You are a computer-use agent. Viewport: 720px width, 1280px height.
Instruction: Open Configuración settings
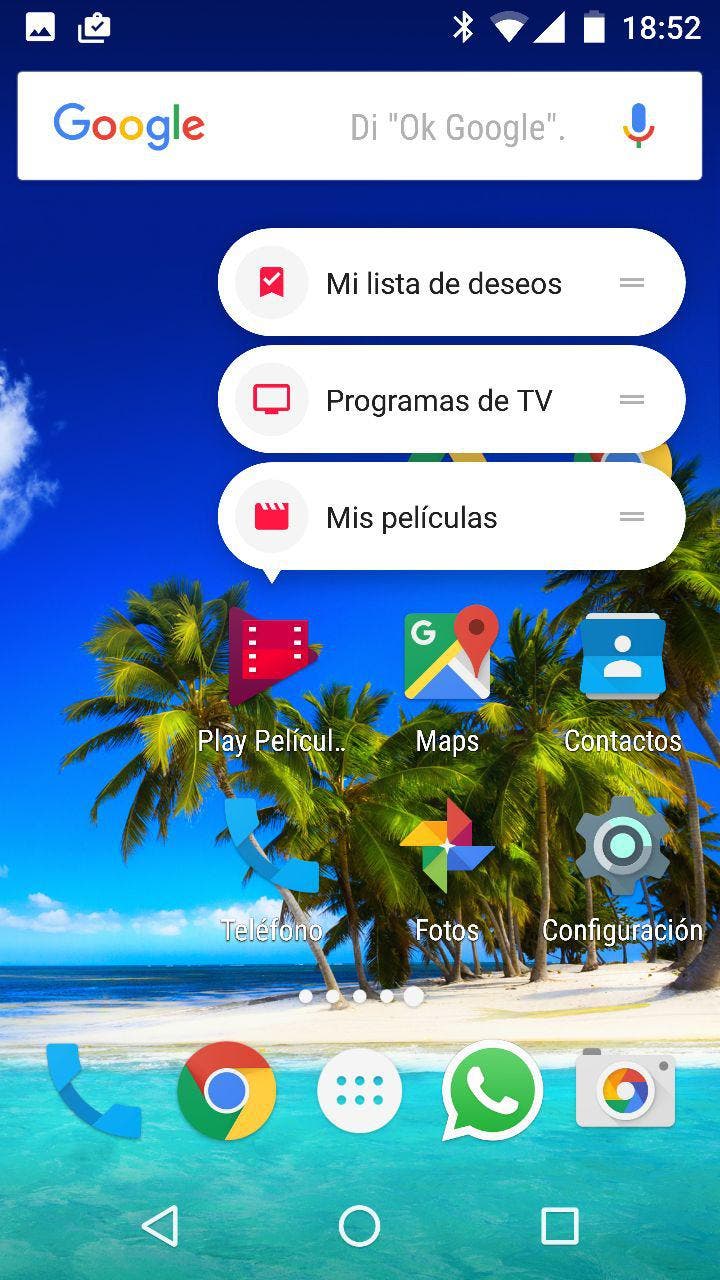pos(622,846)
